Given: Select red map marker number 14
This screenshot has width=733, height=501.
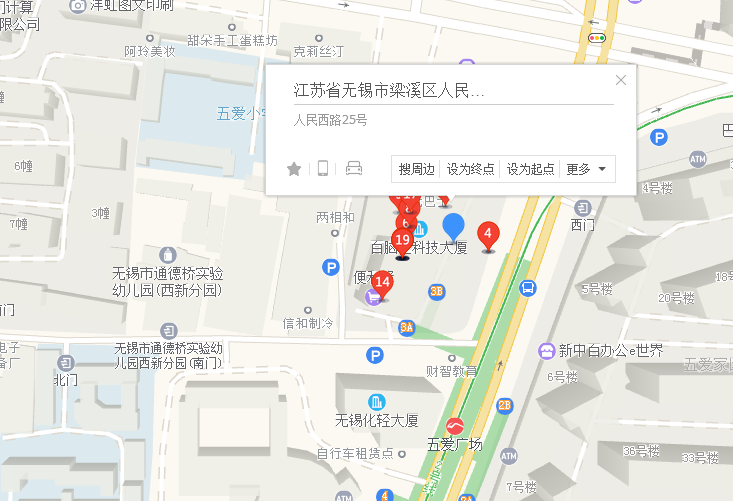Looking at the screenshot, I should pos(381,283).
